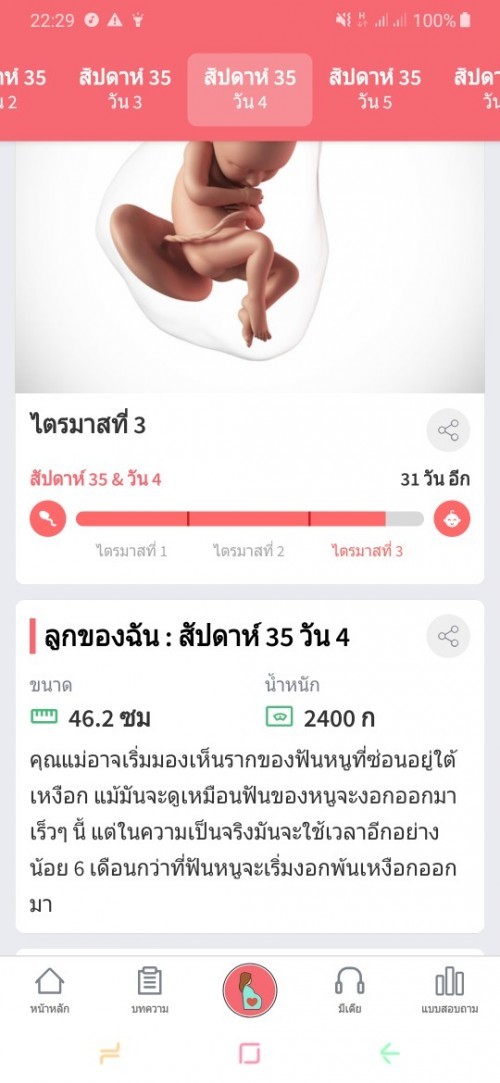The image size is (500, 1083).
Task: Switch to the แบบสอบถาม survey tab
Action: click(x=450, y=990)
